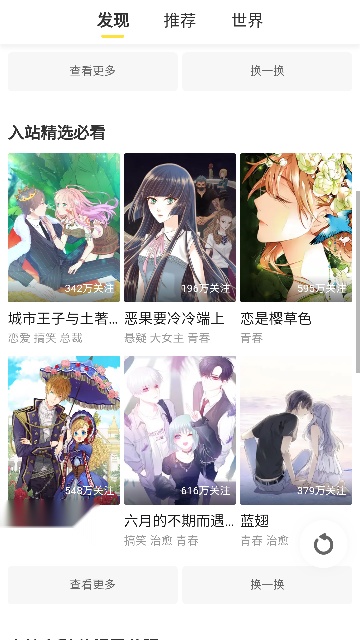Image resolution: width=360 pixels, height=640 pixels.
Task: Tap 查看更多 below the 蓝翅 row
Action: 93,584
